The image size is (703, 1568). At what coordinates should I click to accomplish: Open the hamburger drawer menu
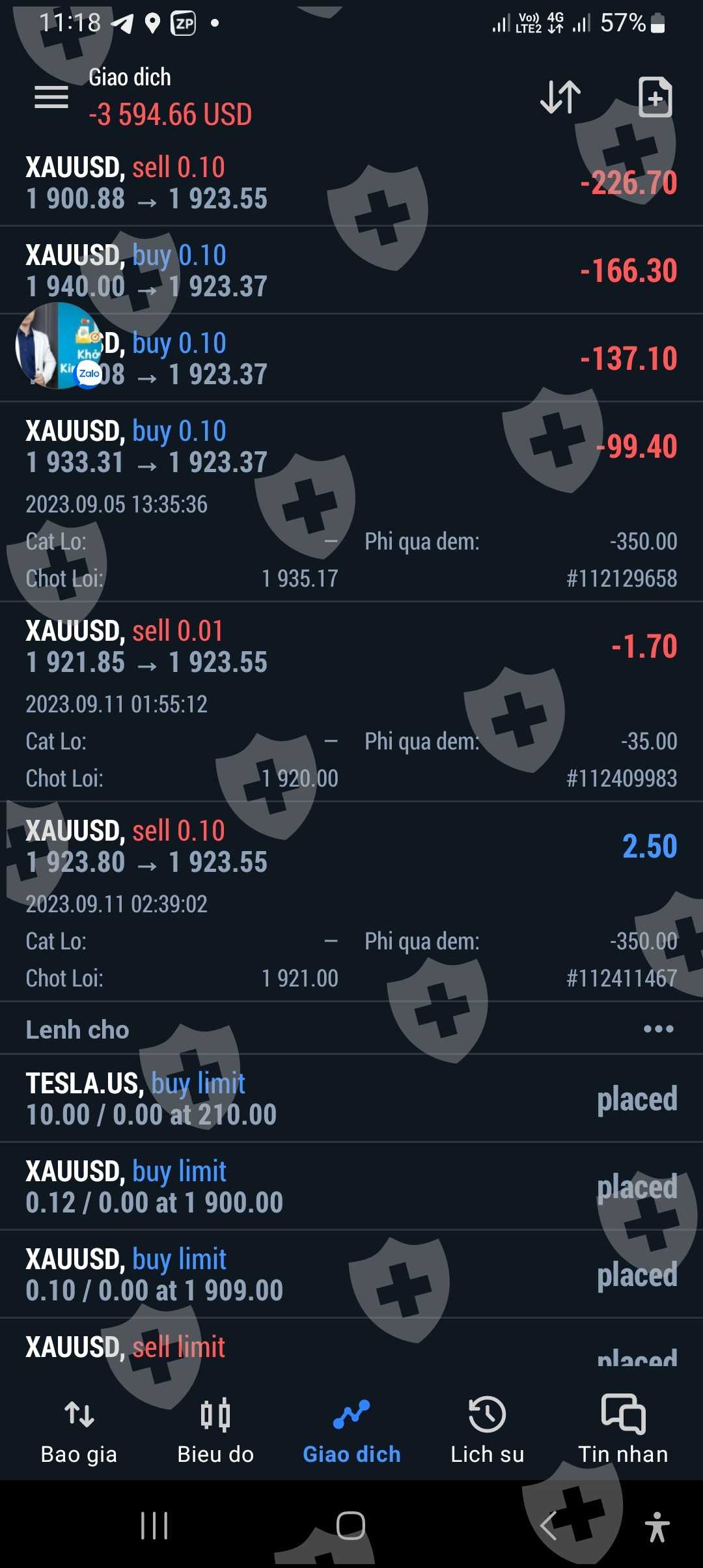tap(51, 97)
